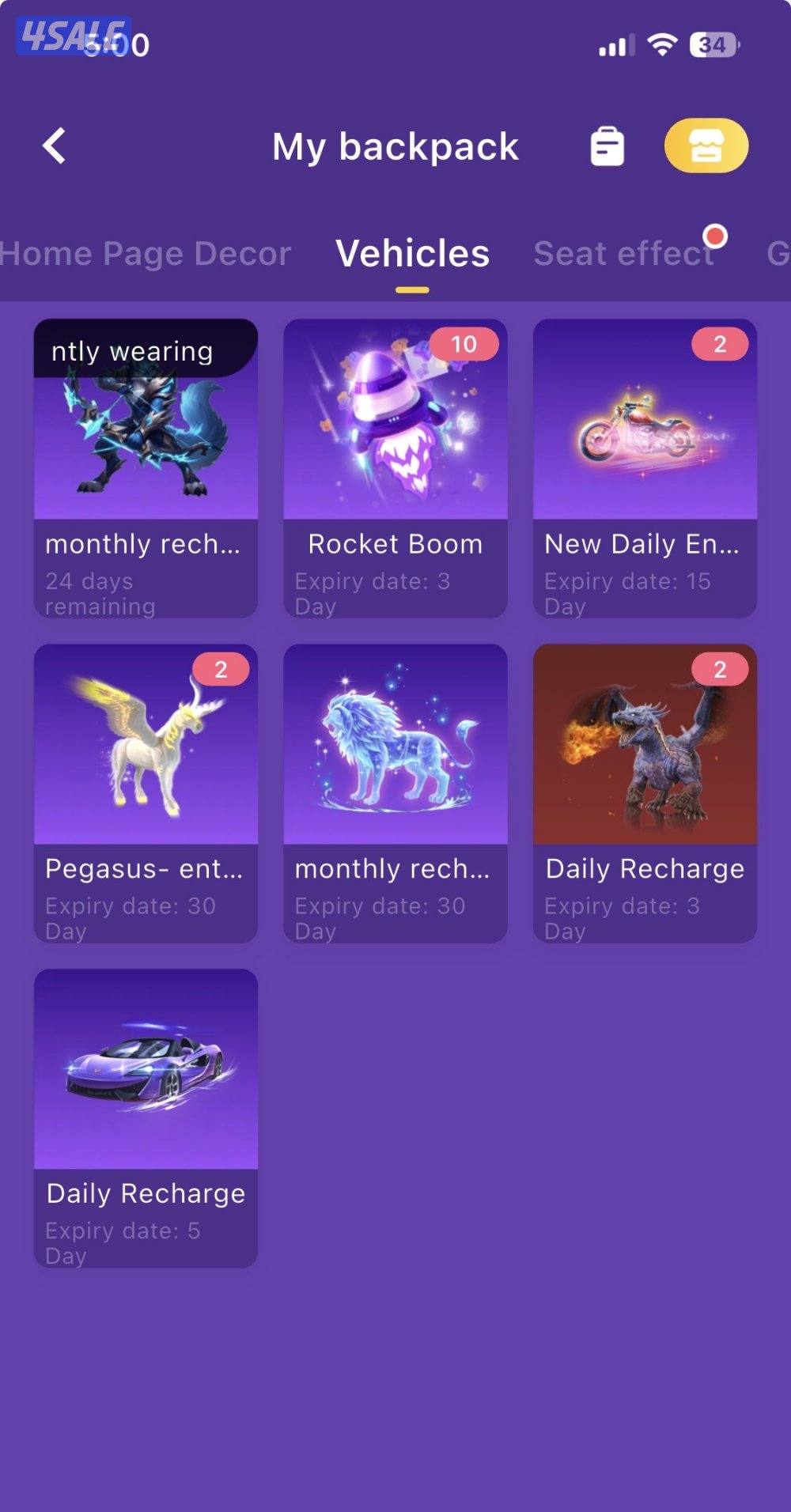Select the purple car Daily Recharge vehicle

pyautogui.click(x=146, y=1117)
